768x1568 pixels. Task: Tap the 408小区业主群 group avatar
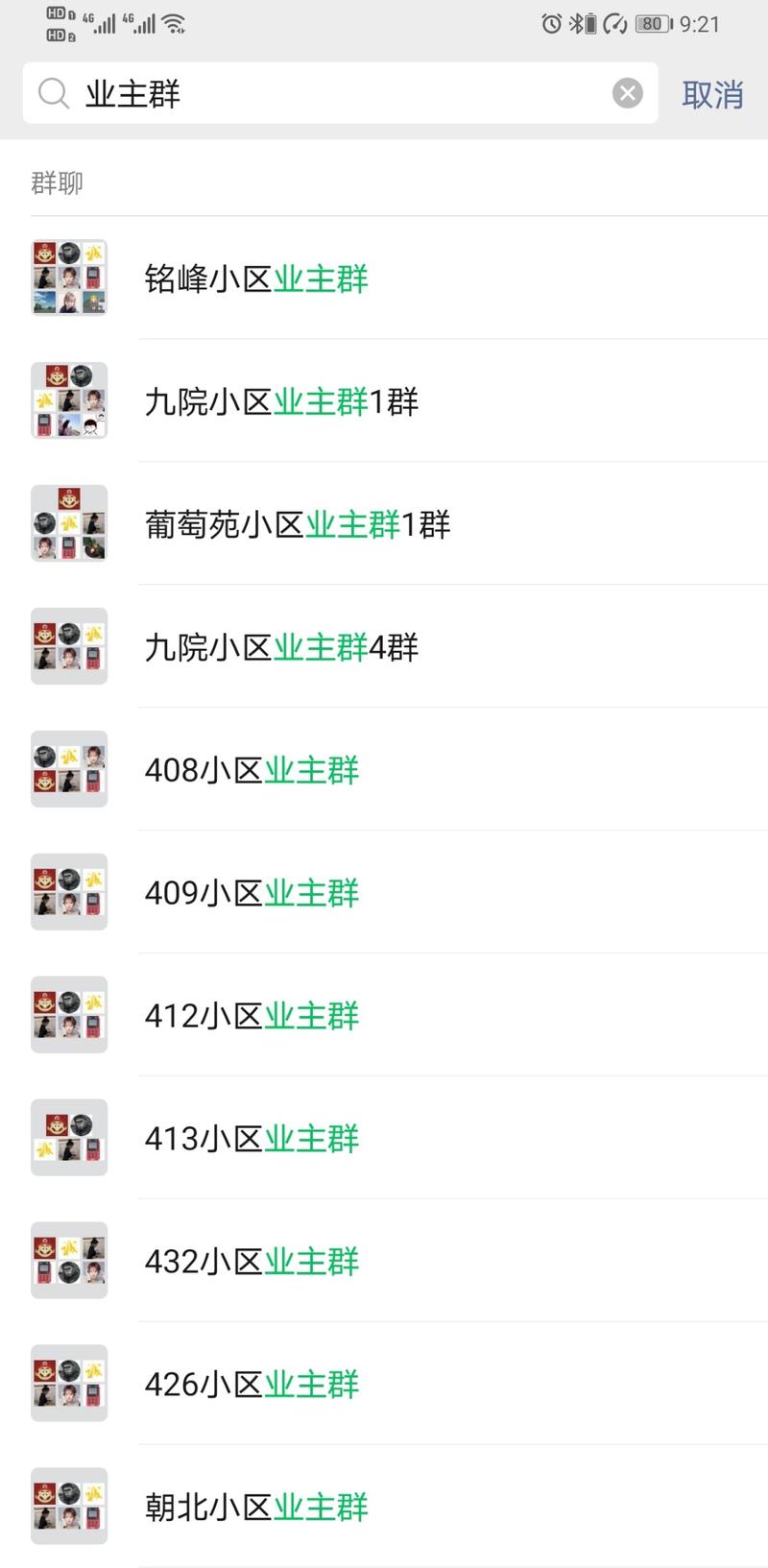(x=68, y=769)
